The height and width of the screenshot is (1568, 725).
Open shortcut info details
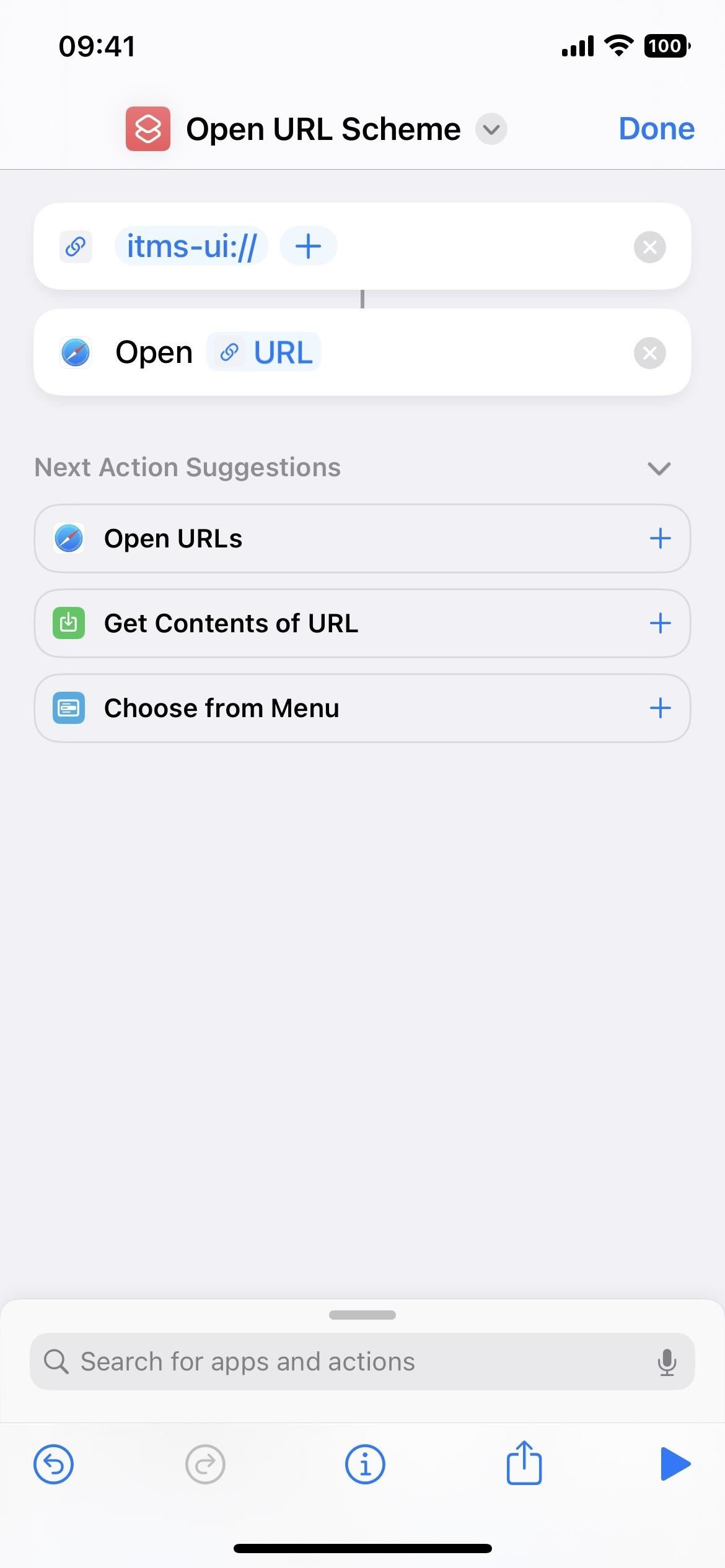pyautogui.click(x=364, y=1465)
